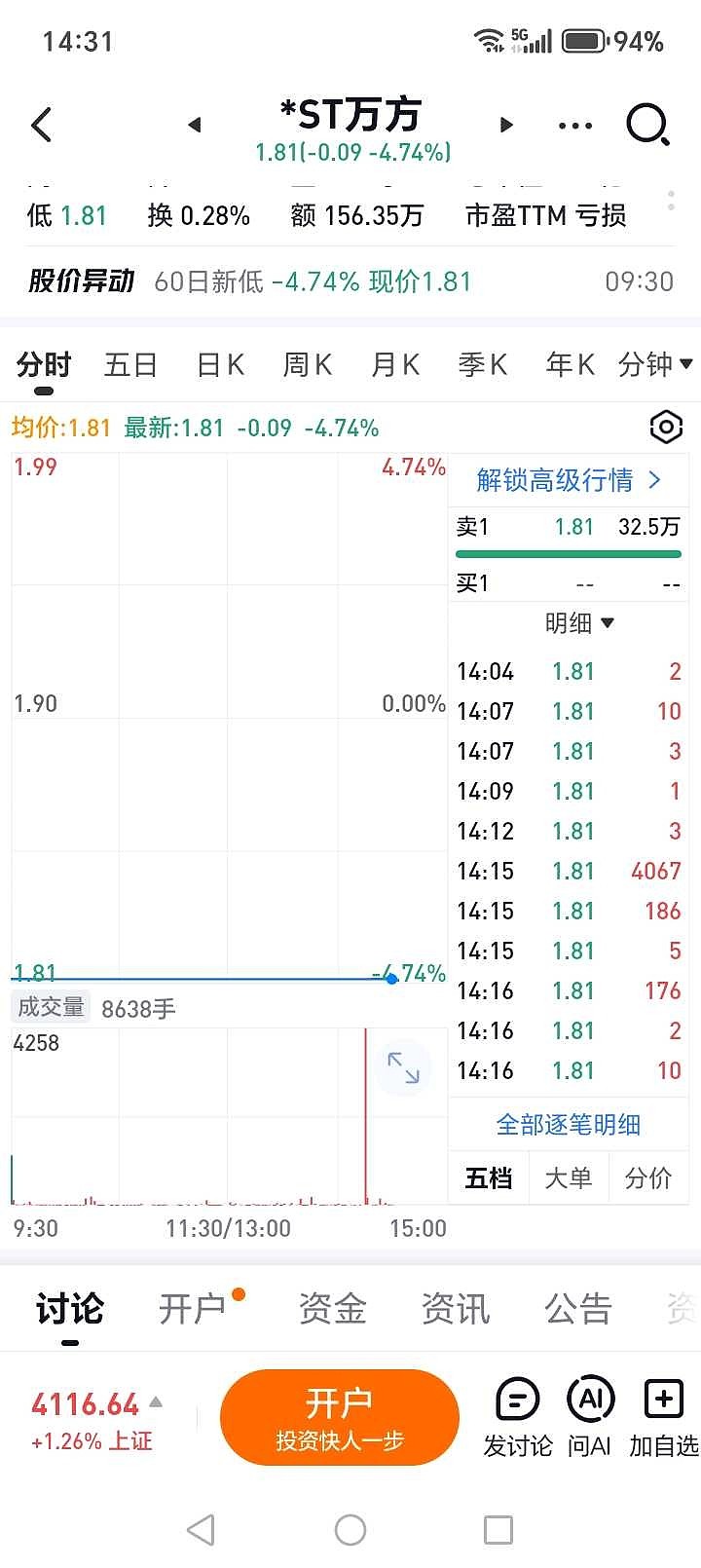Switch chart to 日K view

point(220,365)
